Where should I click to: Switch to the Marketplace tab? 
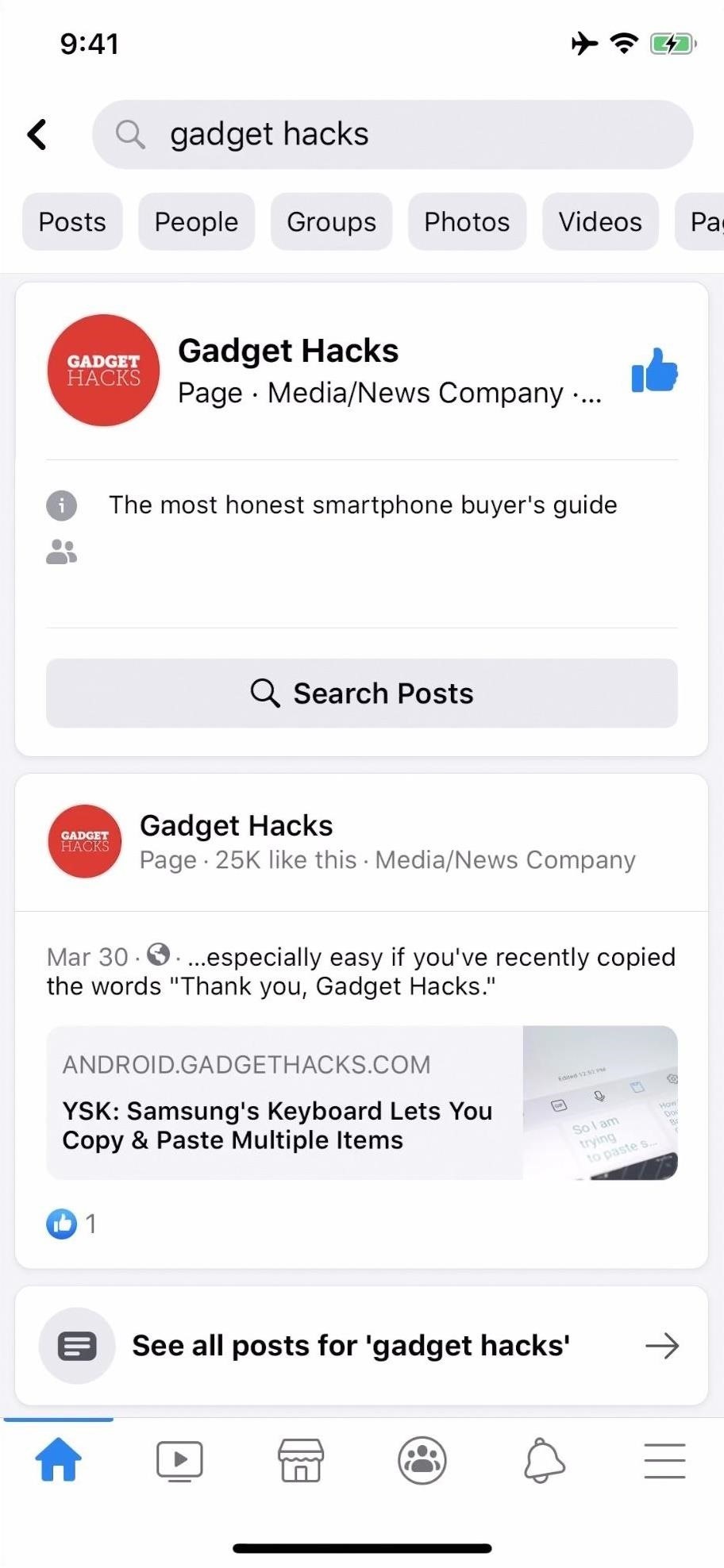[301, 1460]
